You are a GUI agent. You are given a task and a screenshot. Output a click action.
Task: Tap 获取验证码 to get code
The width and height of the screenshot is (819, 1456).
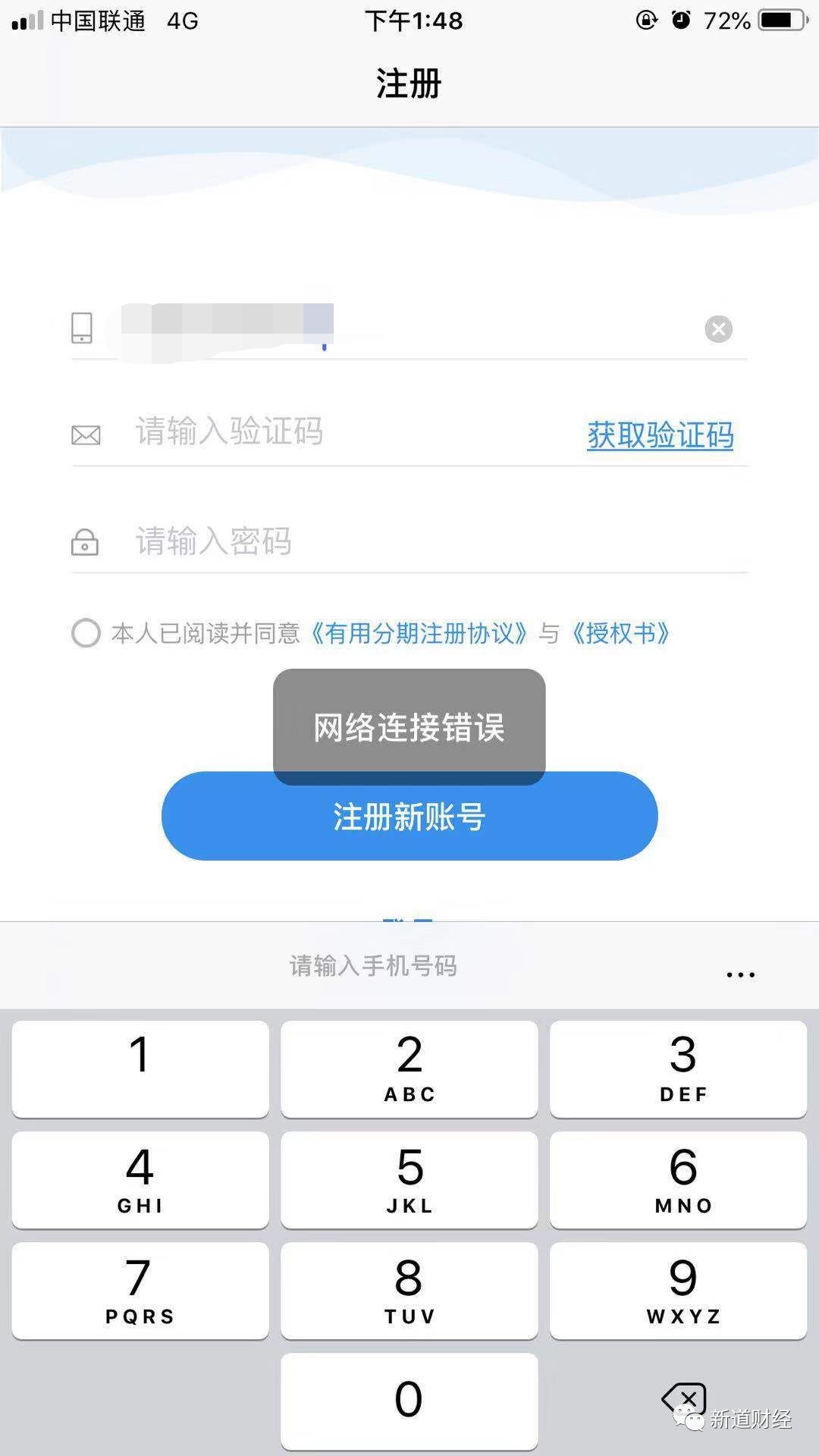point(660,435)
